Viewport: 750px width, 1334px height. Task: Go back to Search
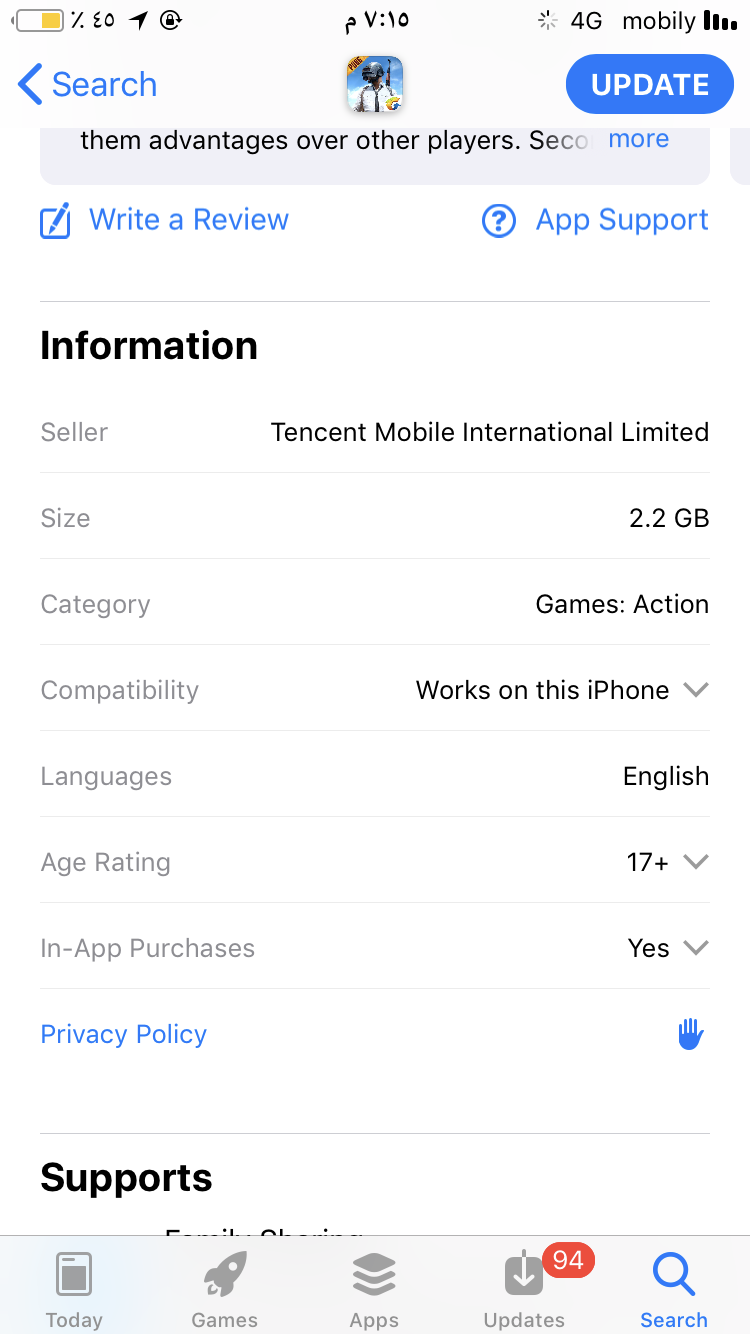pyautogui.click(x=88, y=85)
